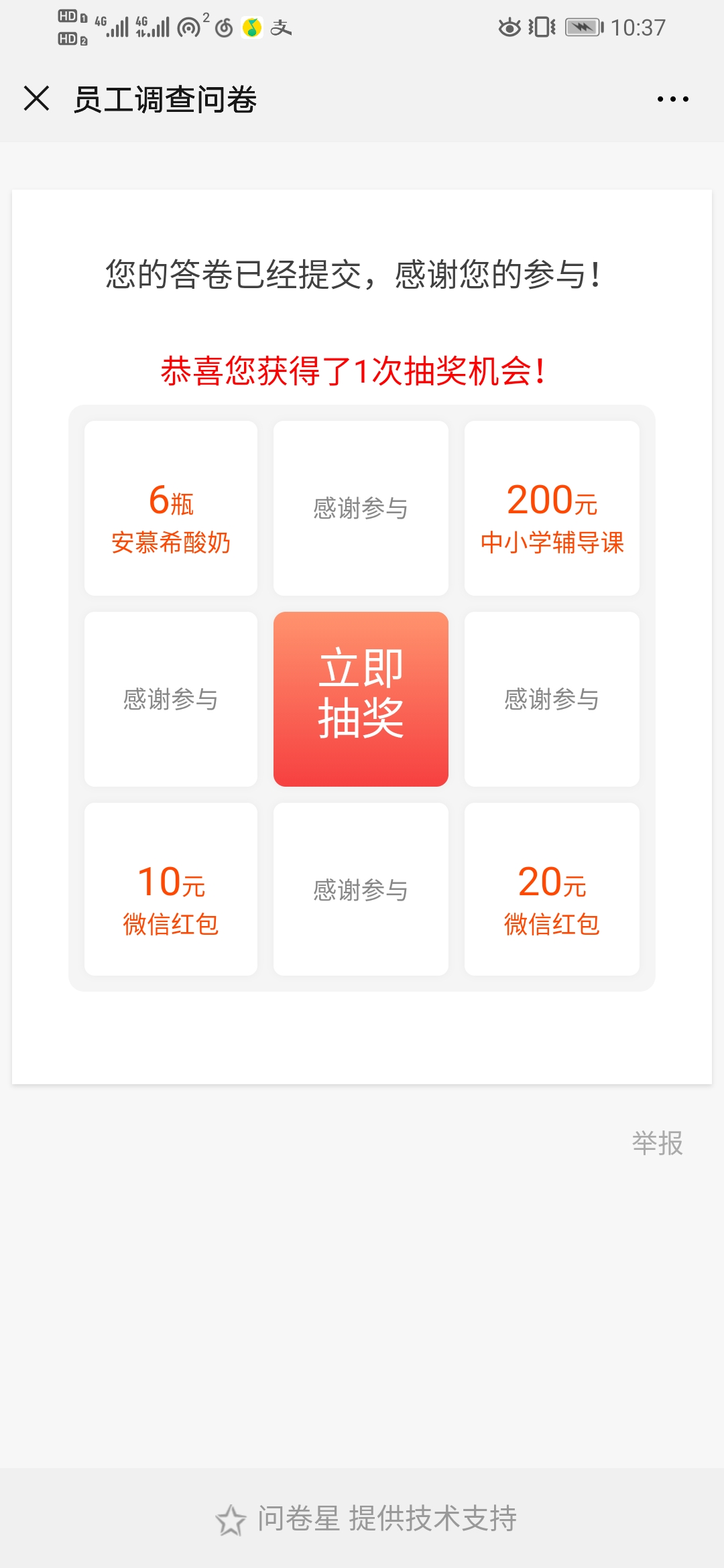Open the three-dot overflow menu
Image resolution: width=724 pixels, height=1568 pixels.
672,99
